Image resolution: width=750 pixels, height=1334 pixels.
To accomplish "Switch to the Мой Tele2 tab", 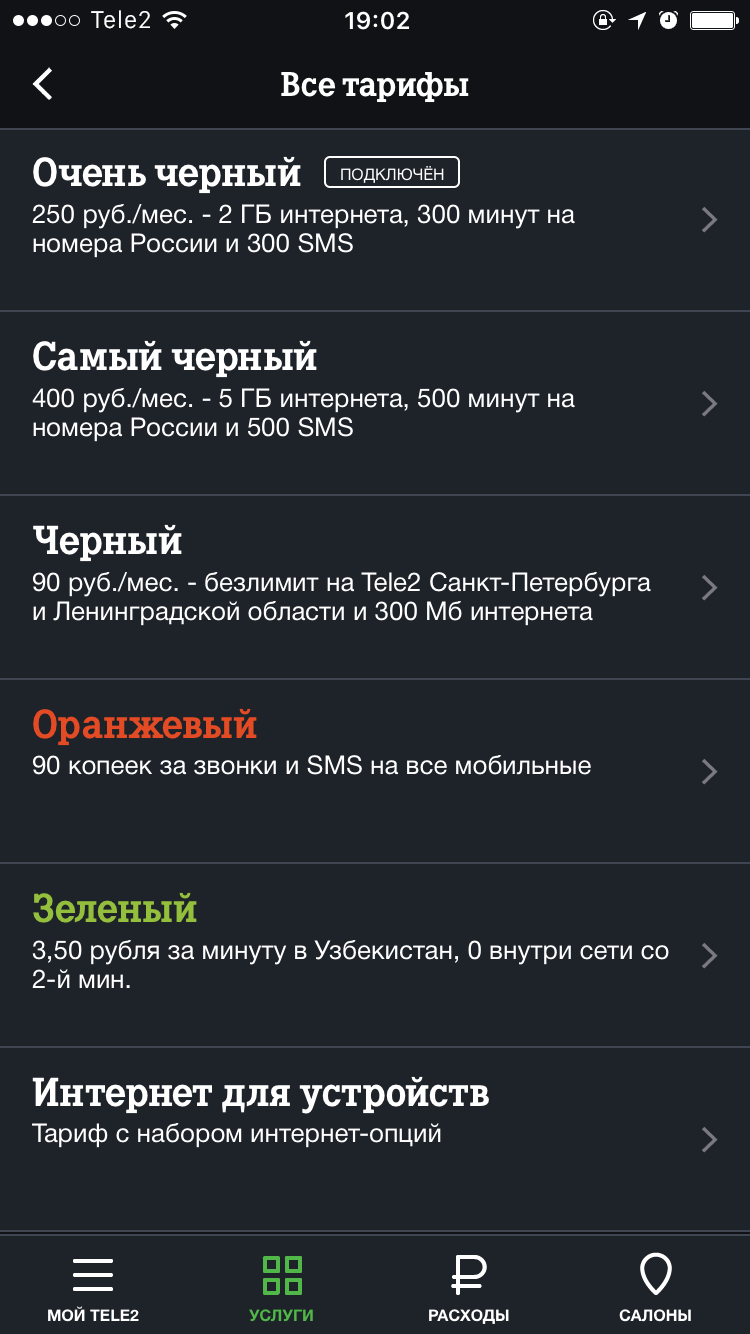I will [93, 1287].
